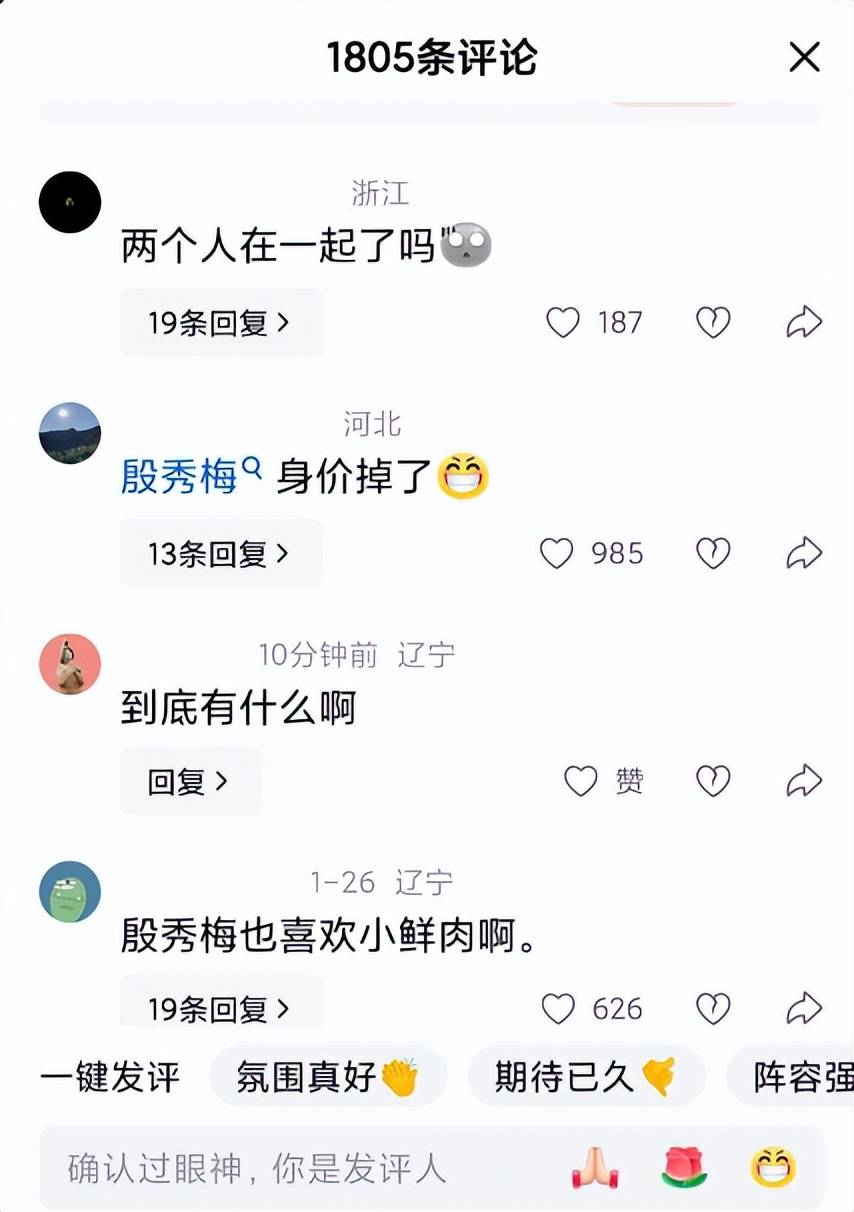The image size is (854, 1212).
Task: Open the avatar of the 河北 commenter
Action: point(70,433)
